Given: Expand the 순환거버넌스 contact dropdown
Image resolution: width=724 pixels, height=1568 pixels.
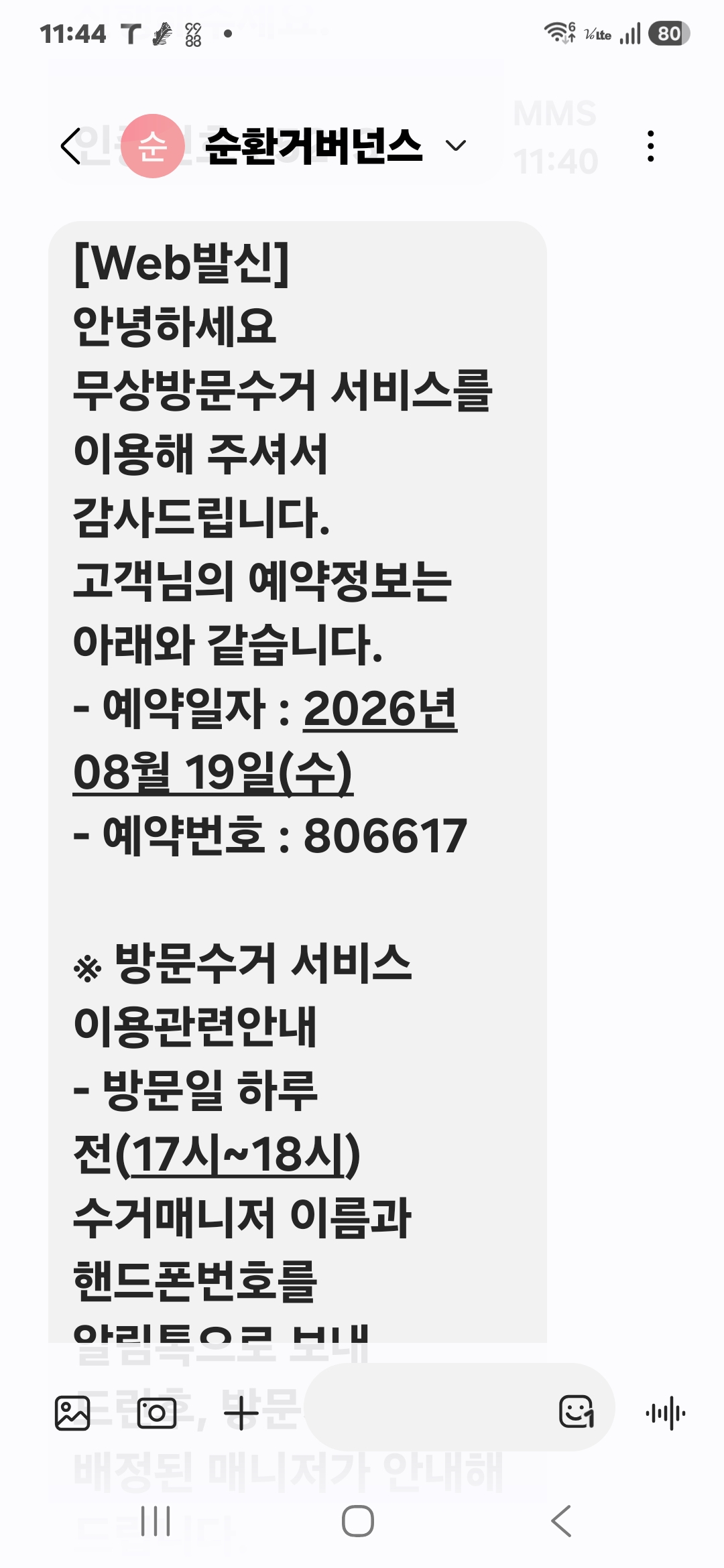Looking at the screenshot, I should [456, 146].
